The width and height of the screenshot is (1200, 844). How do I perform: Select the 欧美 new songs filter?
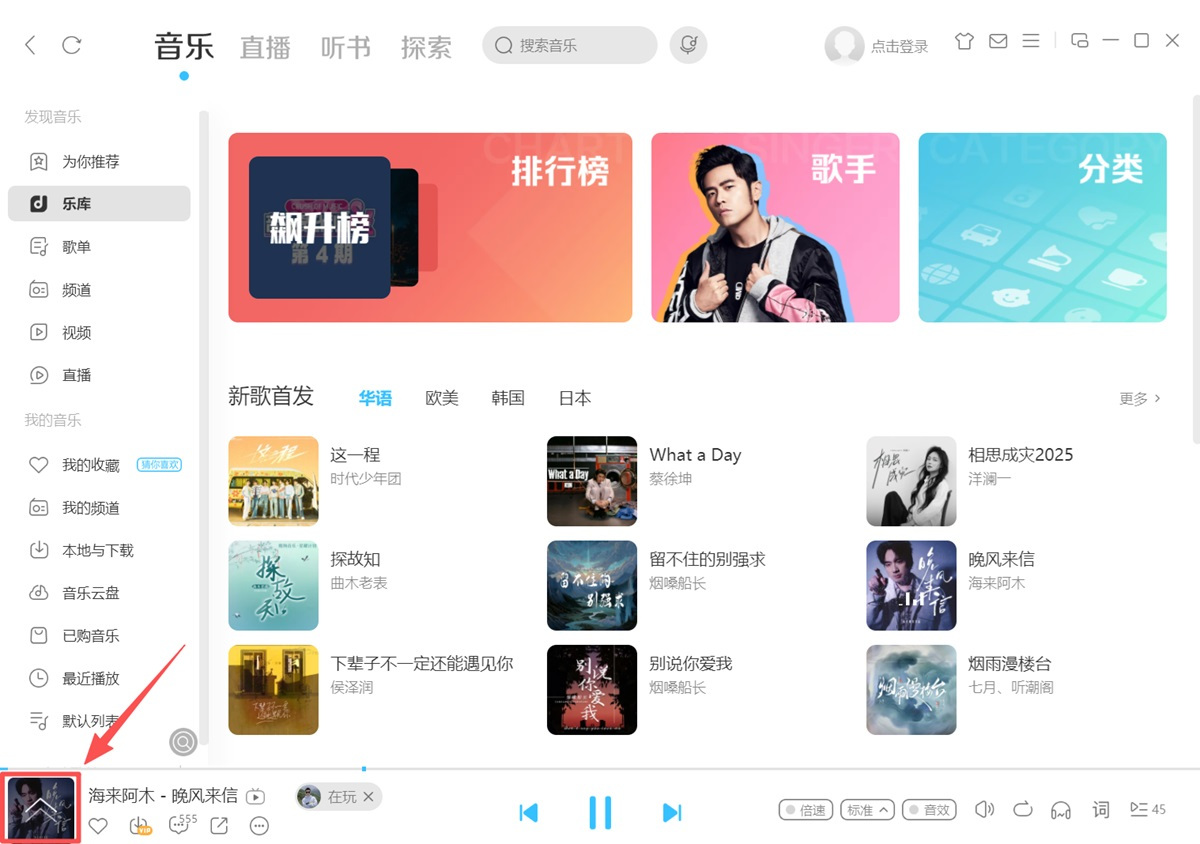442,398
